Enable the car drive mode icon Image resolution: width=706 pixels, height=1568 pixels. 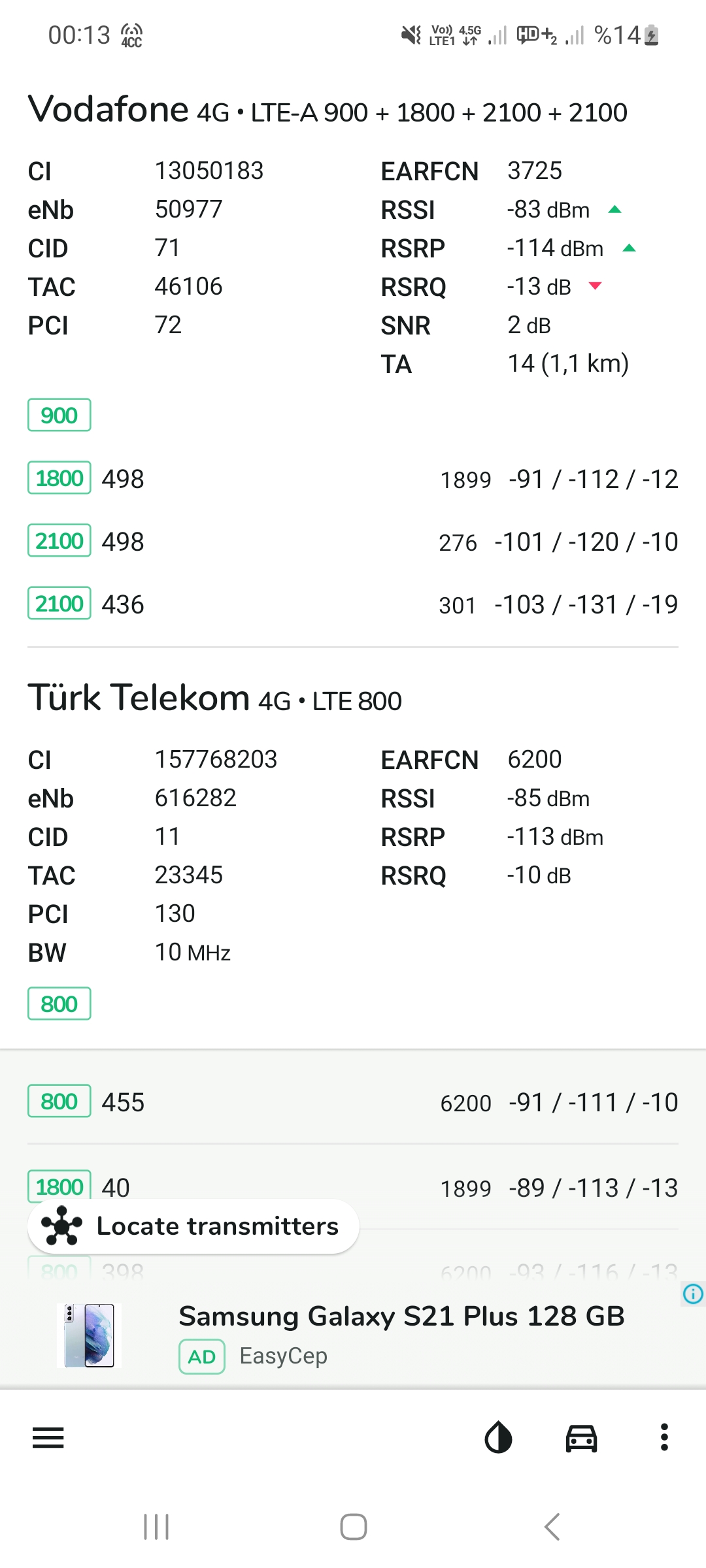coord(581,1438)
